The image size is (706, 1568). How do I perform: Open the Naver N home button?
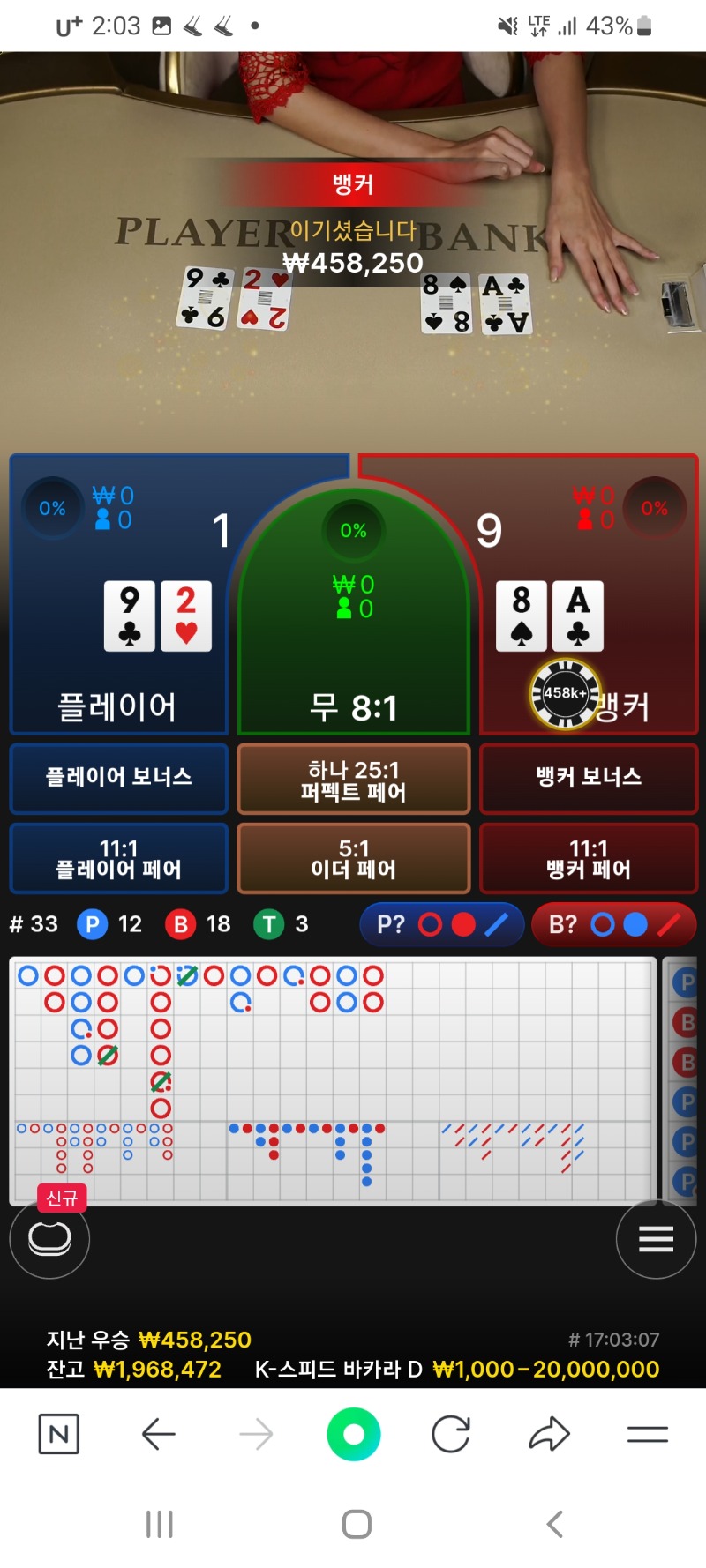tap(59, 1435)
